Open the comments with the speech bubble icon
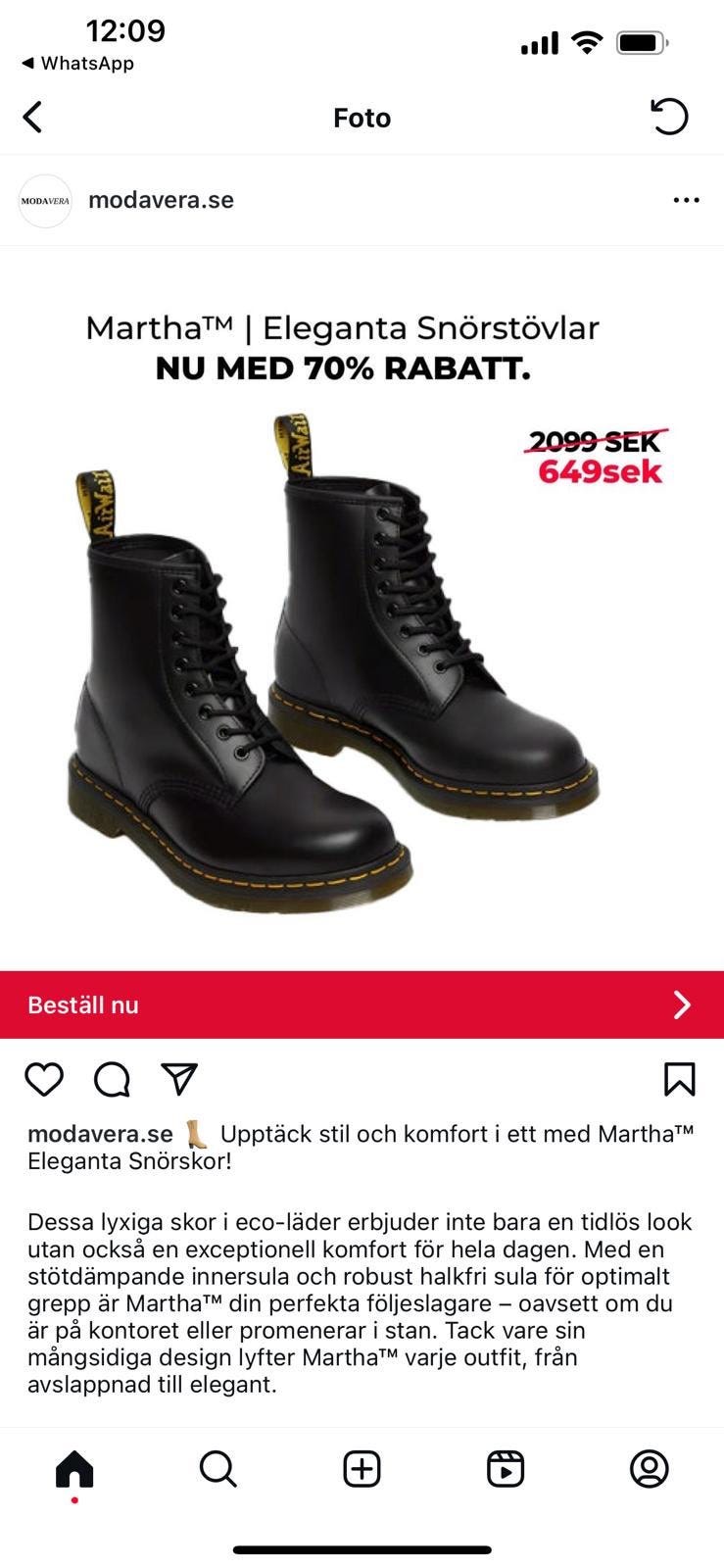 (x=113, y=1078)
